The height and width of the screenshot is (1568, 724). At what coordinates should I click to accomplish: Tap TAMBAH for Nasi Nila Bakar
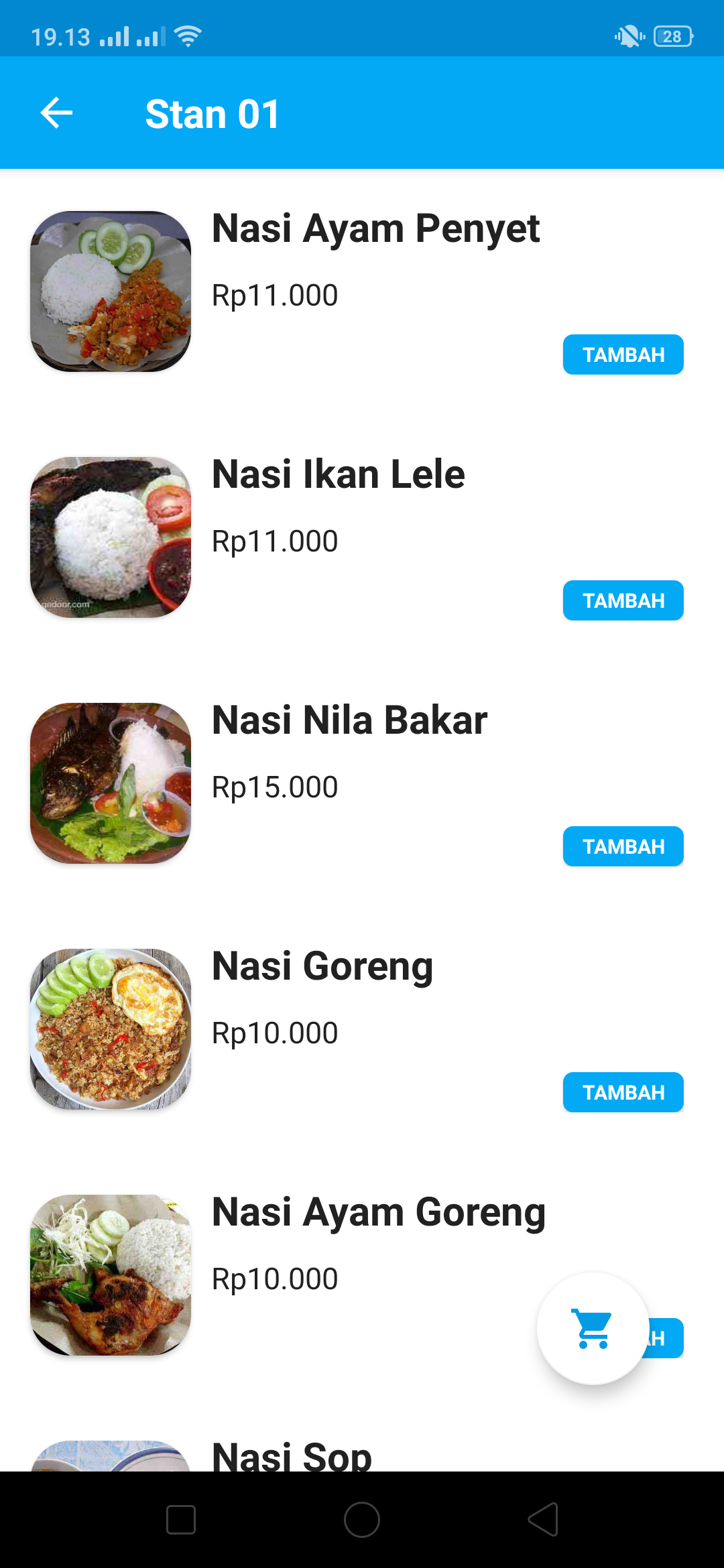click(623, 846)
